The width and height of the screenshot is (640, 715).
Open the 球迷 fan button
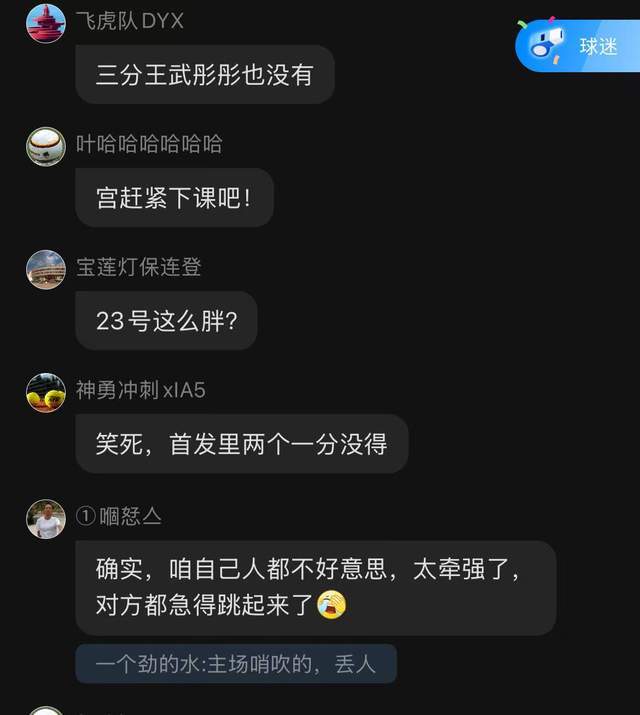point(578,46)
